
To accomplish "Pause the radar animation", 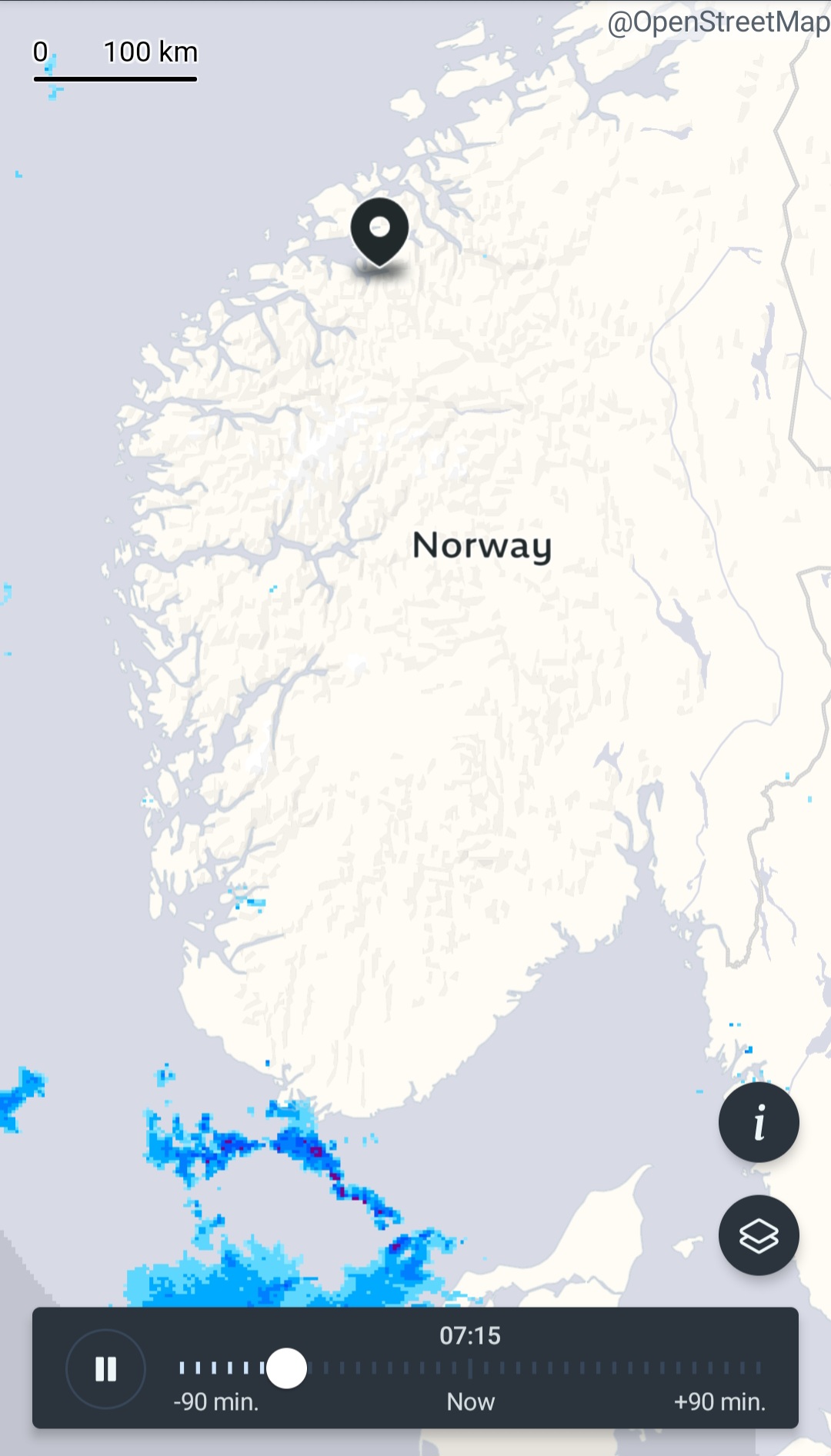I will [105, 1368].
